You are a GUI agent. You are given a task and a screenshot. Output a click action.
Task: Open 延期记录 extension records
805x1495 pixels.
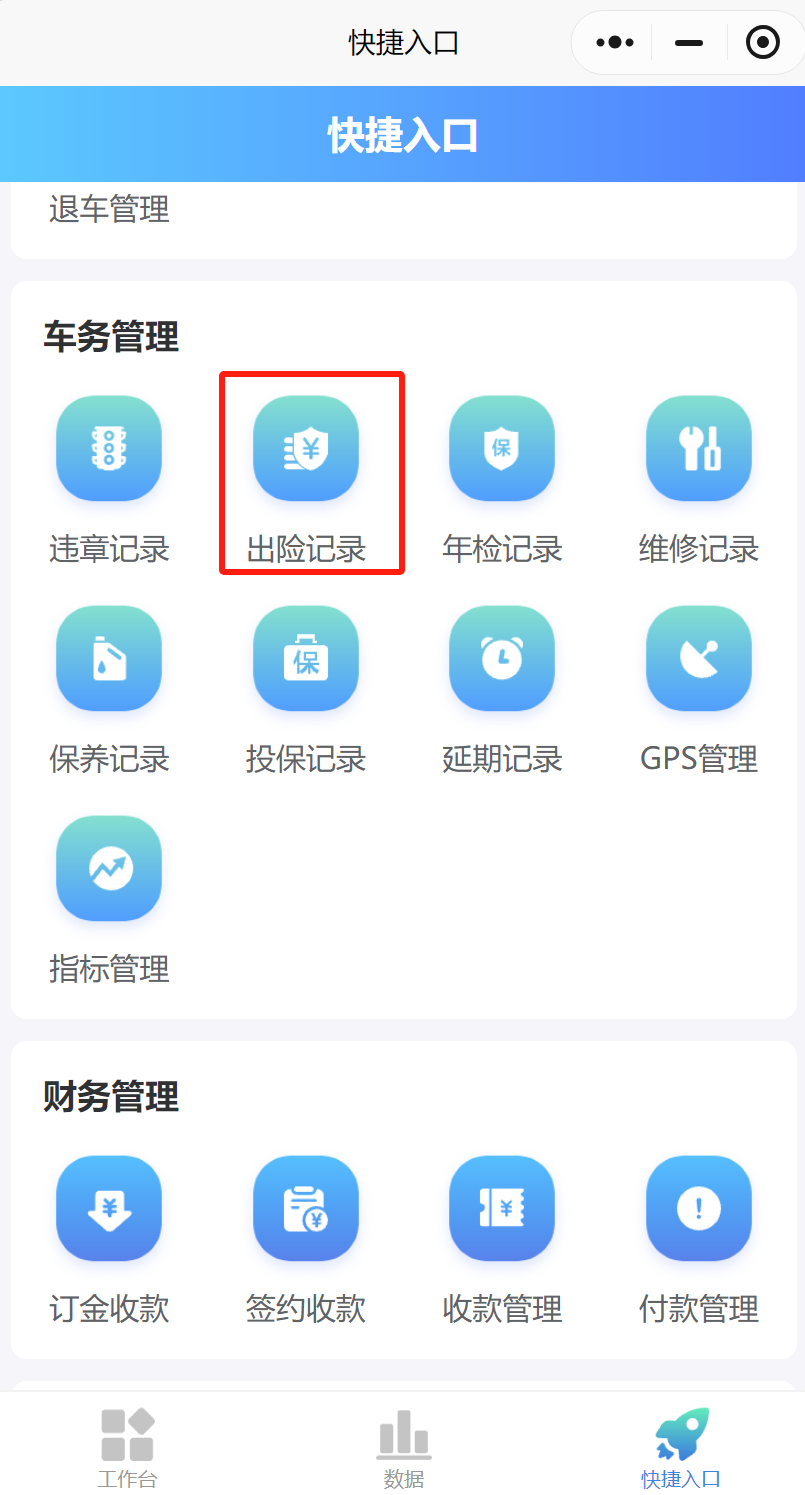(502, 660)
